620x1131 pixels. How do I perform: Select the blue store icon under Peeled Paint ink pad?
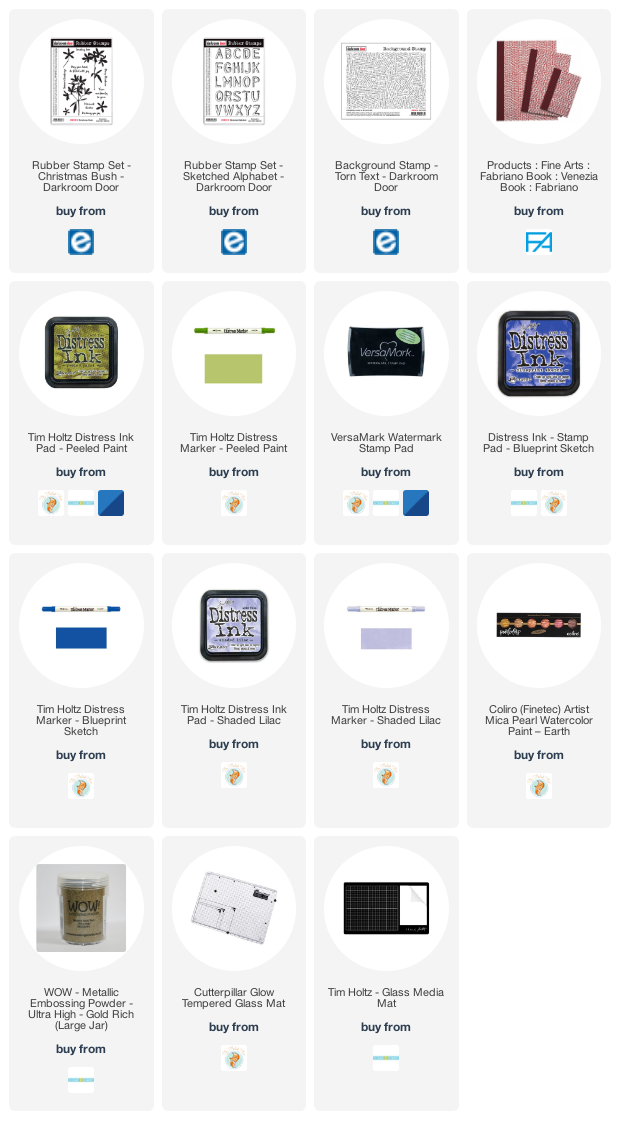(x=110, y=503)
